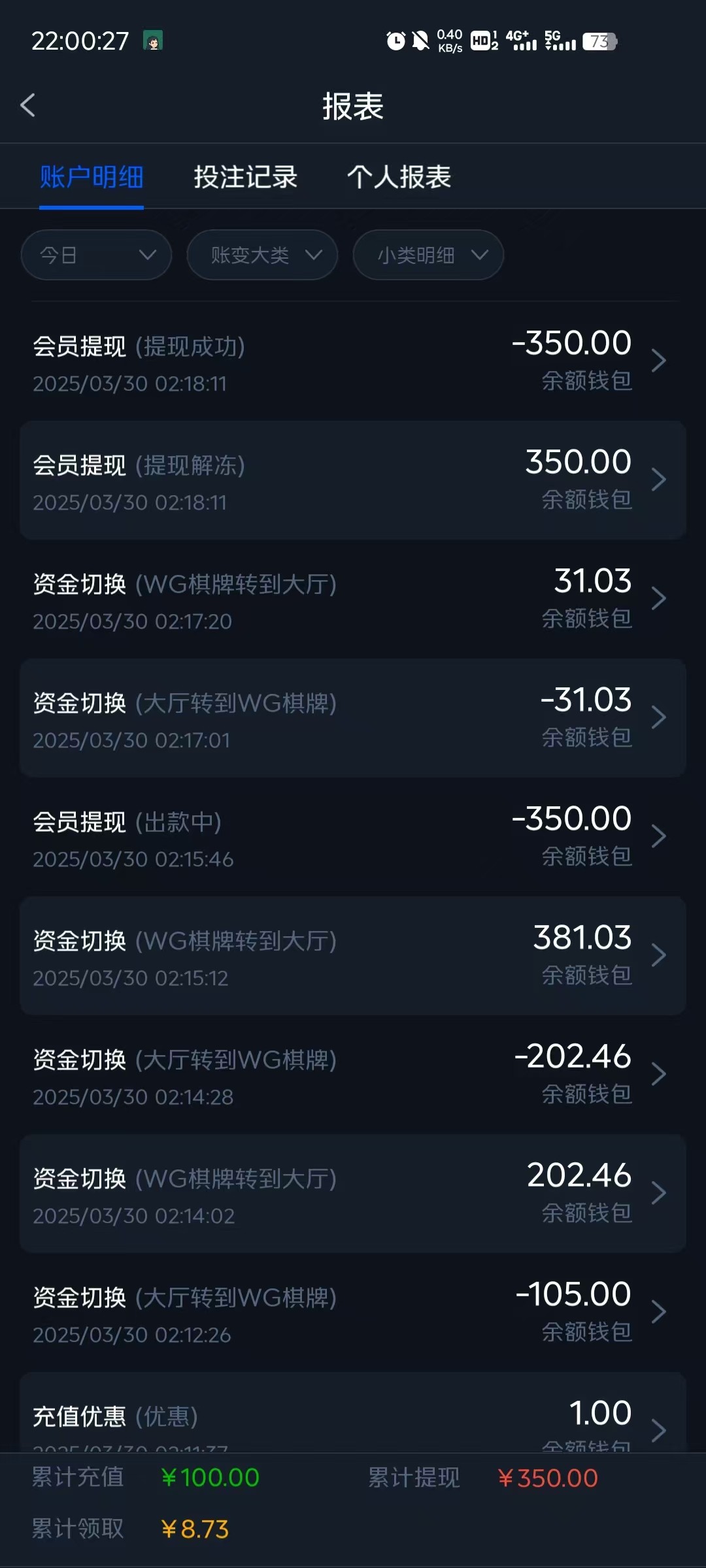The height and width of the screenshot is (1568, 706).
Task: Expand the 账变大类 filter dropdown
Action: coord(262,255)
